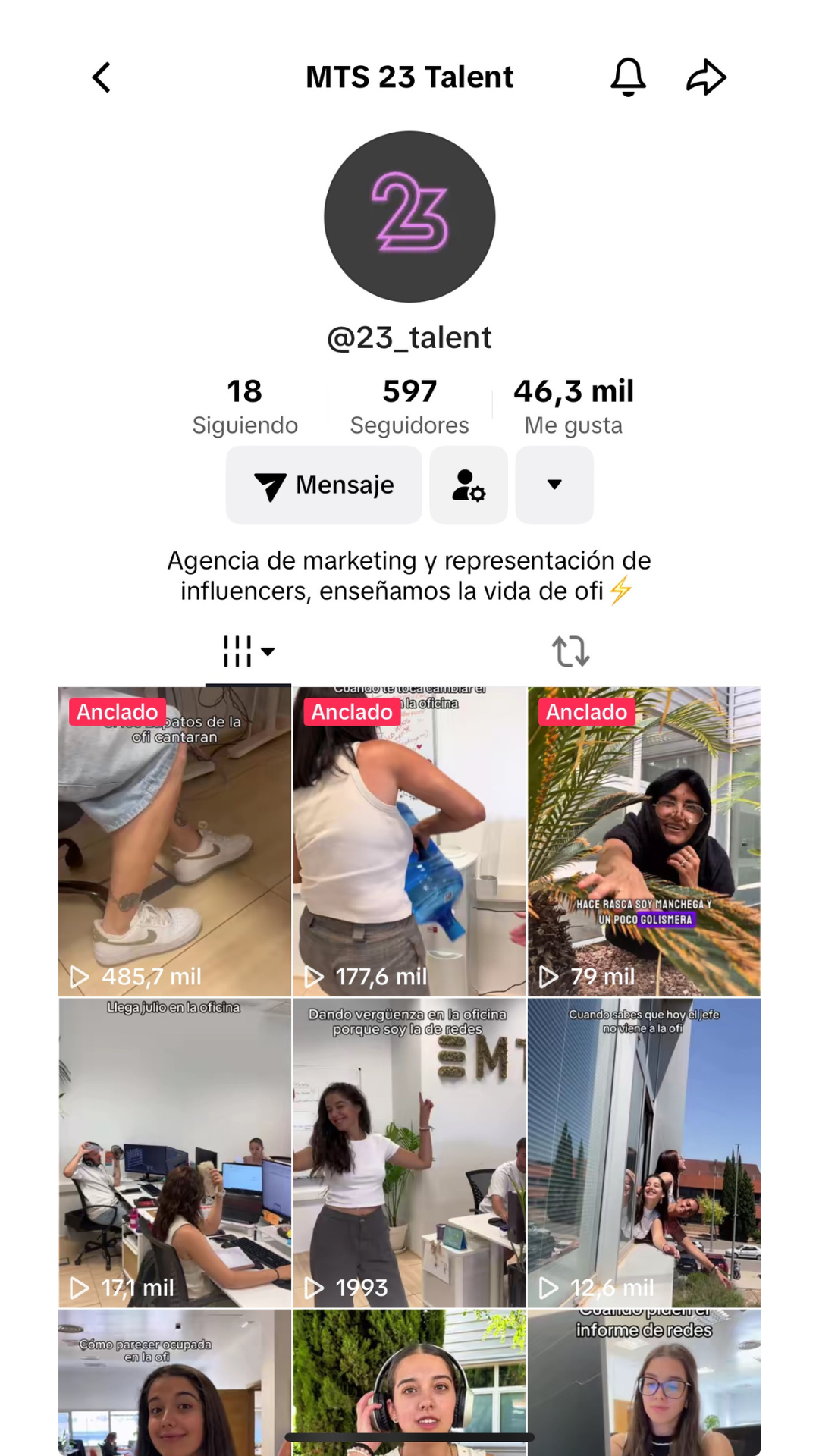Switch to the reposts tab

[x=570, y=651]
